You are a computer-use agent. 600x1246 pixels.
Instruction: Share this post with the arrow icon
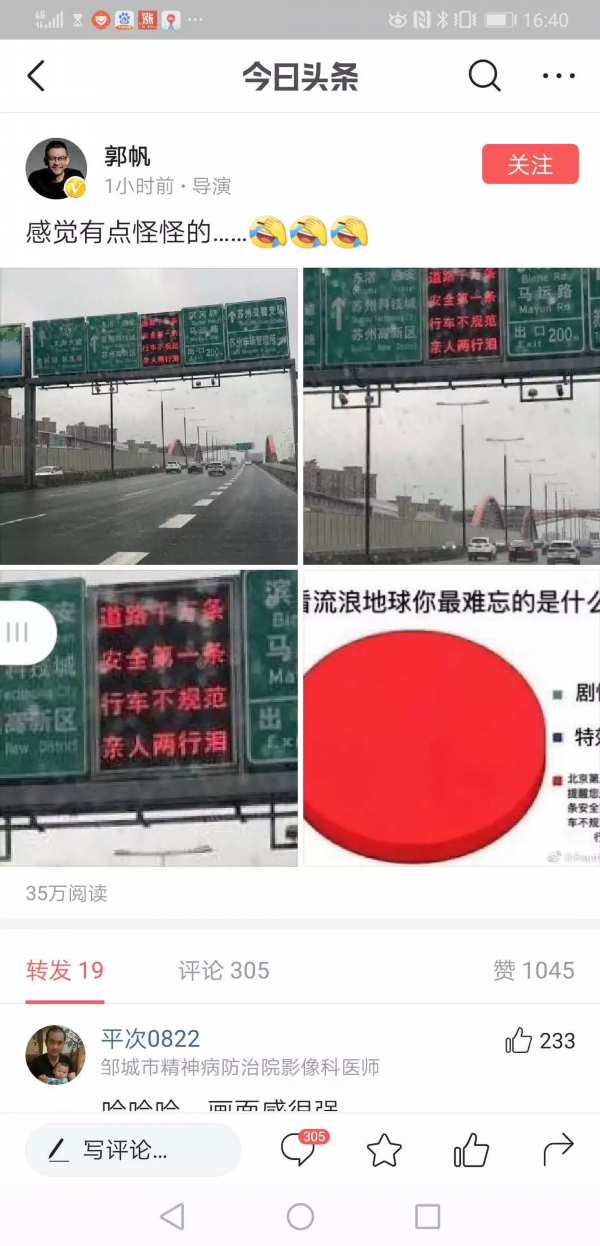(x=558, y=1150)
